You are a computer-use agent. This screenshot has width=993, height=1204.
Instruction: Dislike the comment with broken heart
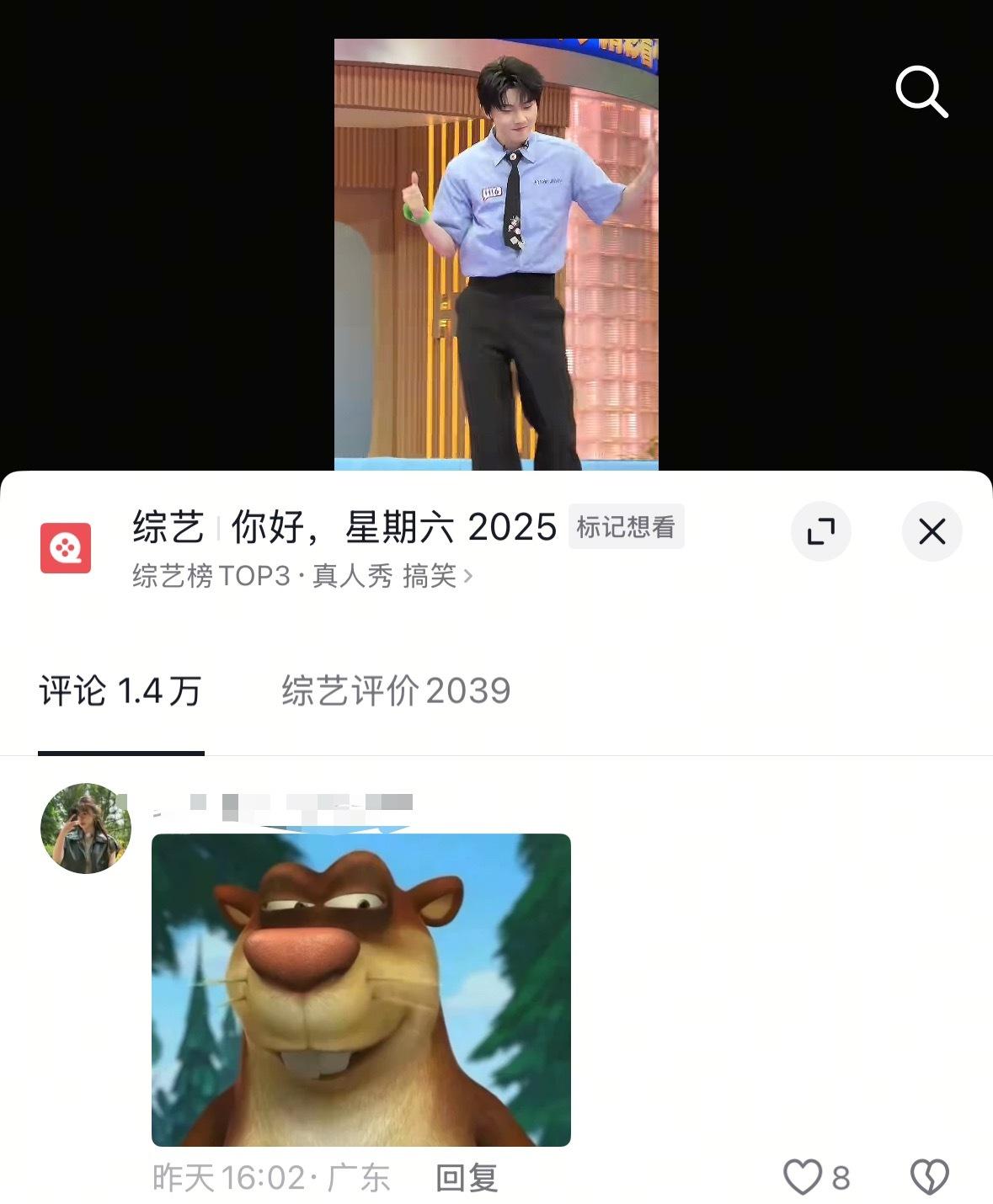point(930,1177)
